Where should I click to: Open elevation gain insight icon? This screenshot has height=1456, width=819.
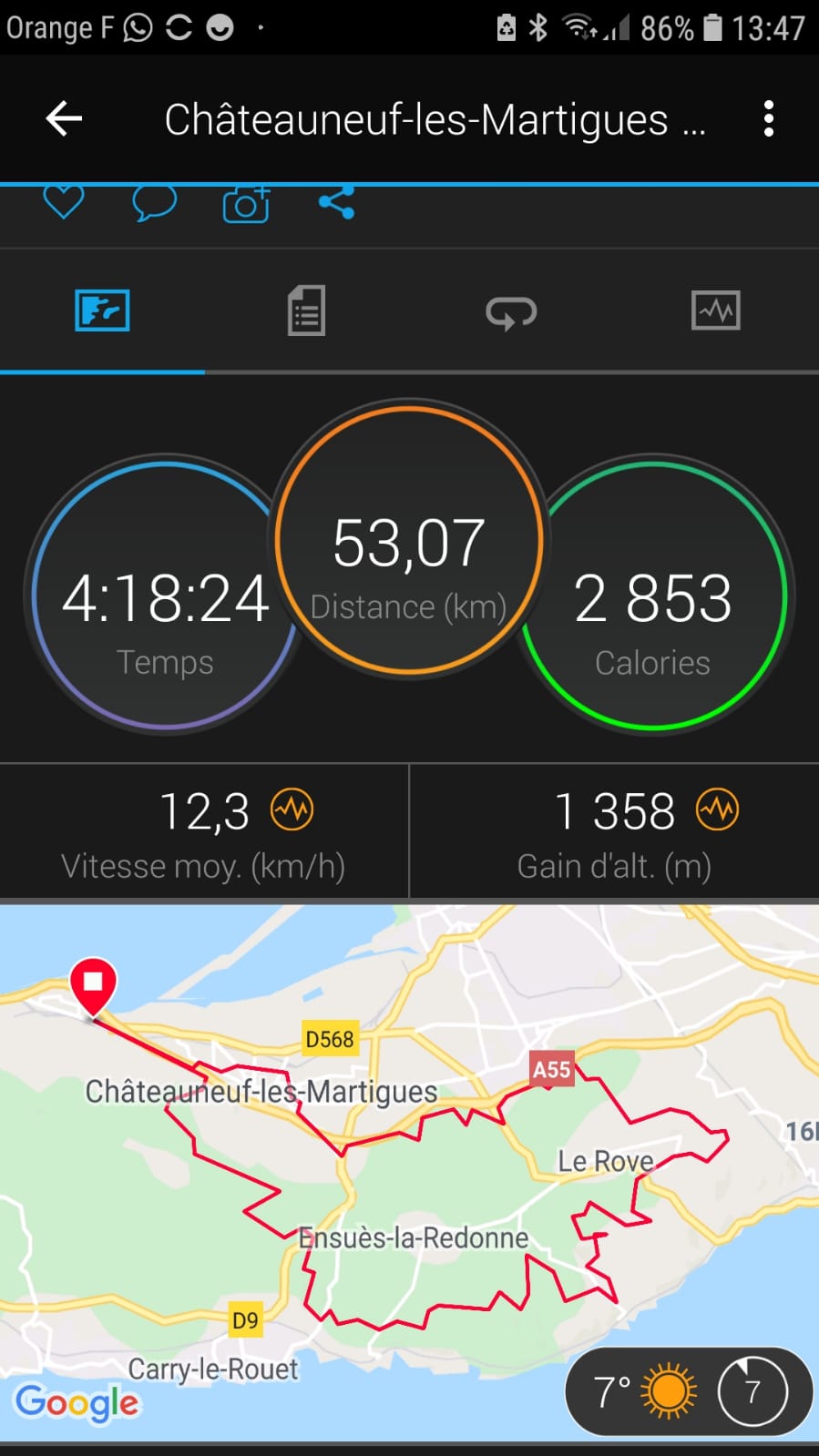pos(718,809)
